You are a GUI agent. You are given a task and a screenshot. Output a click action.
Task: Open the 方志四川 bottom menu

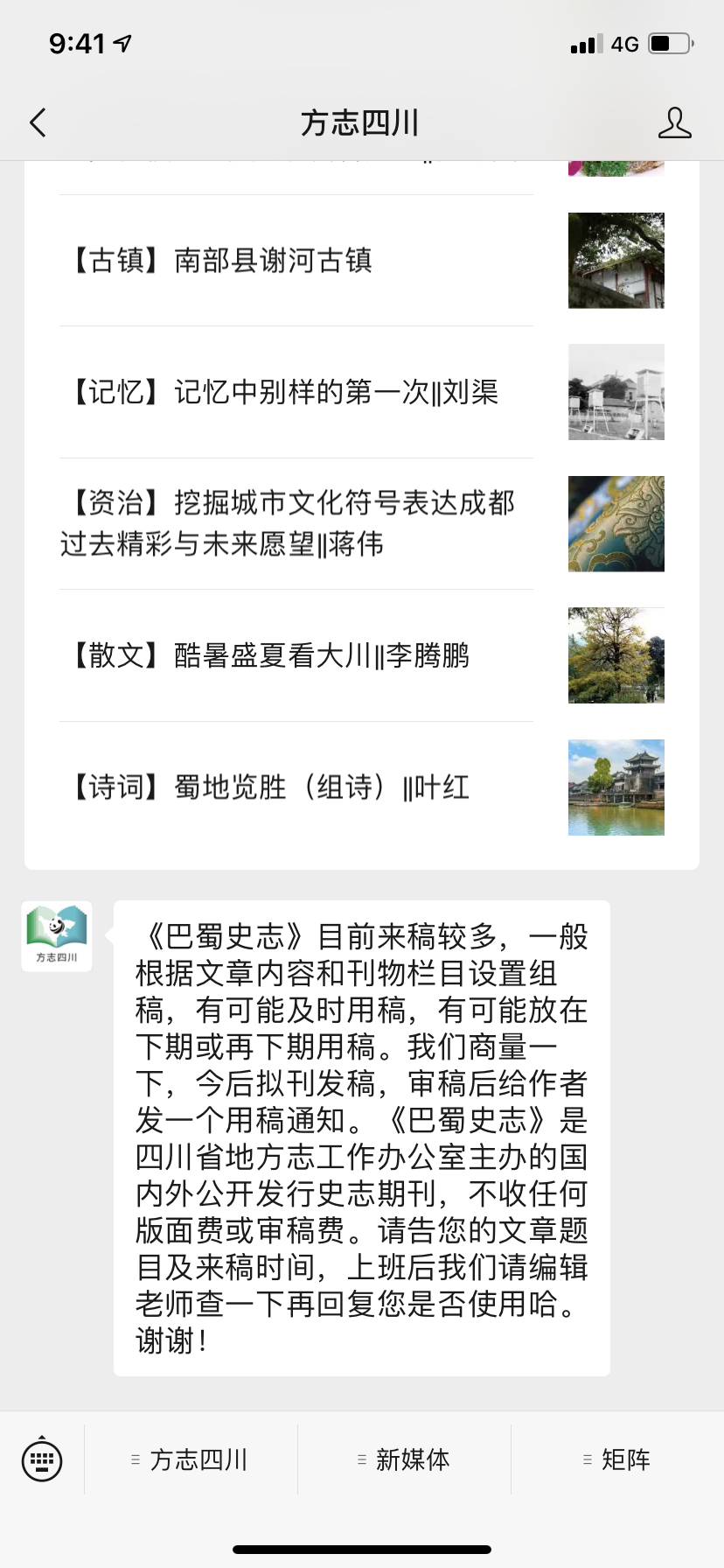191,1459
